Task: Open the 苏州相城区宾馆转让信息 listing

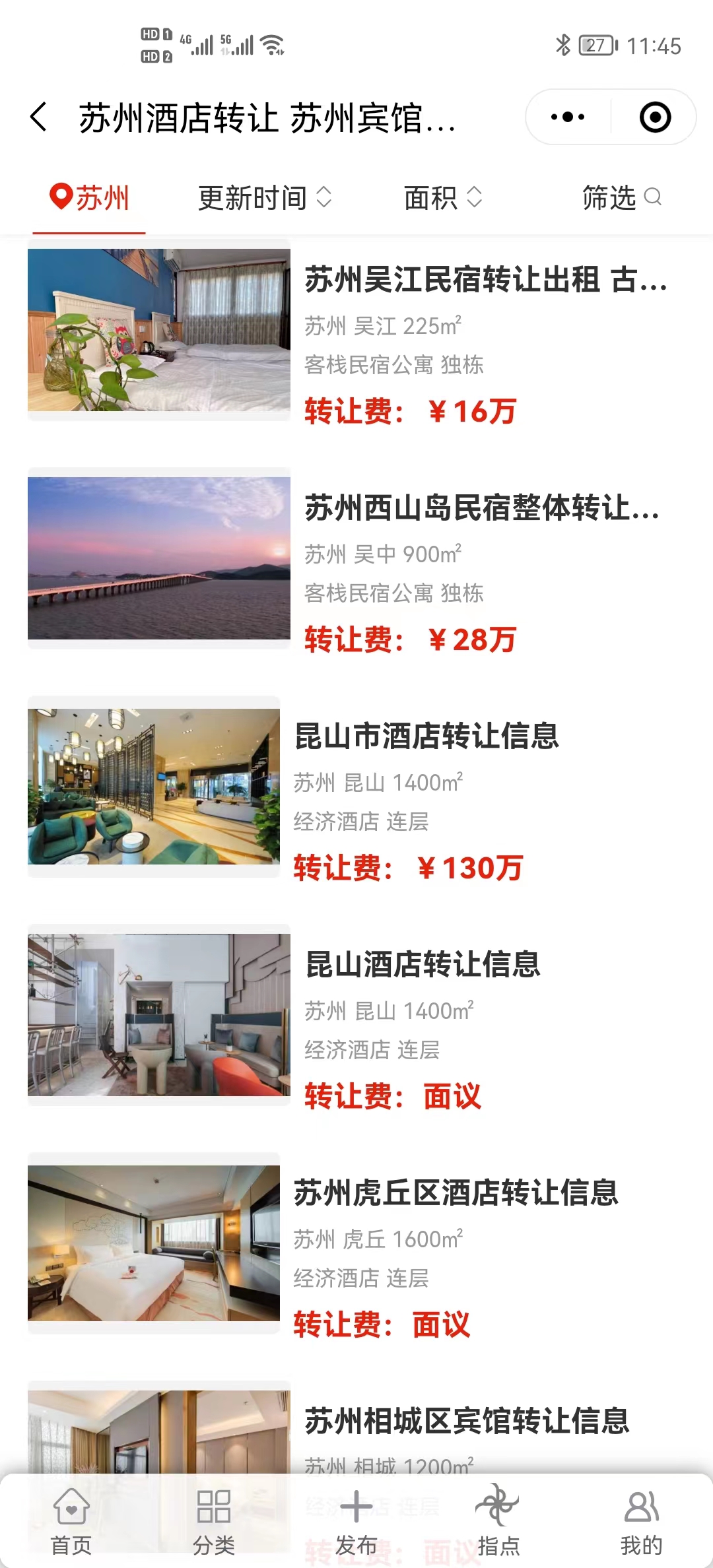Action: 466,1420
